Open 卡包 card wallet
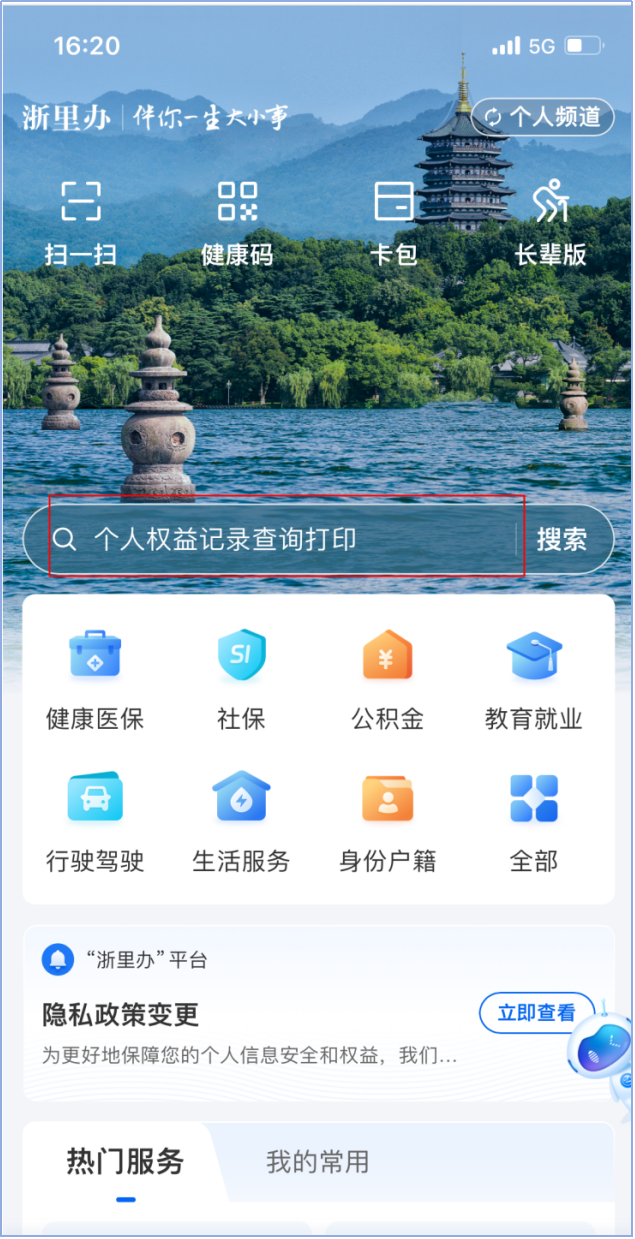Viewport: 635px width, 1239px height. pos(393,222)
